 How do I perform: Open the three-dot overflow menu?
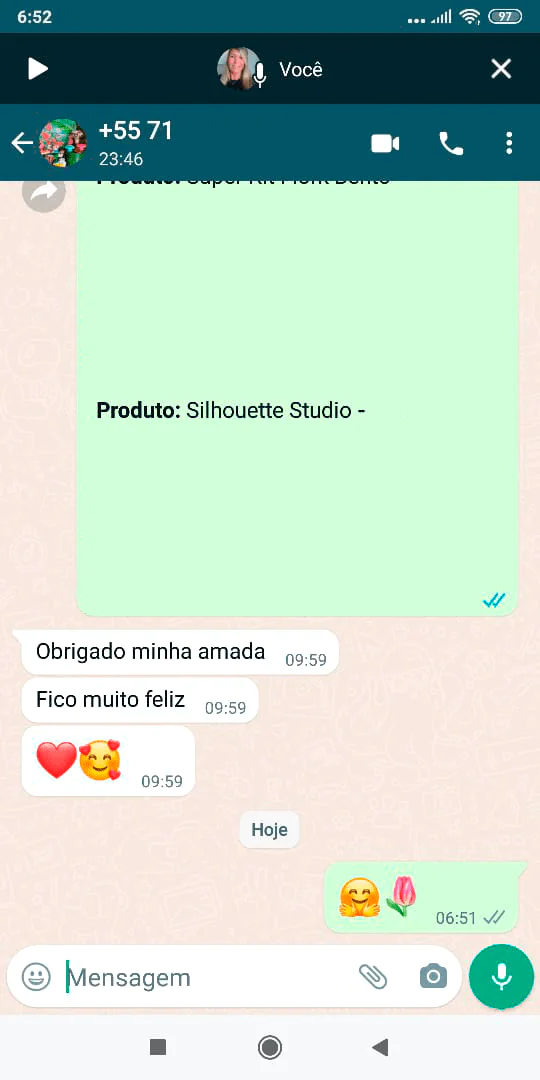coord(509,143)
